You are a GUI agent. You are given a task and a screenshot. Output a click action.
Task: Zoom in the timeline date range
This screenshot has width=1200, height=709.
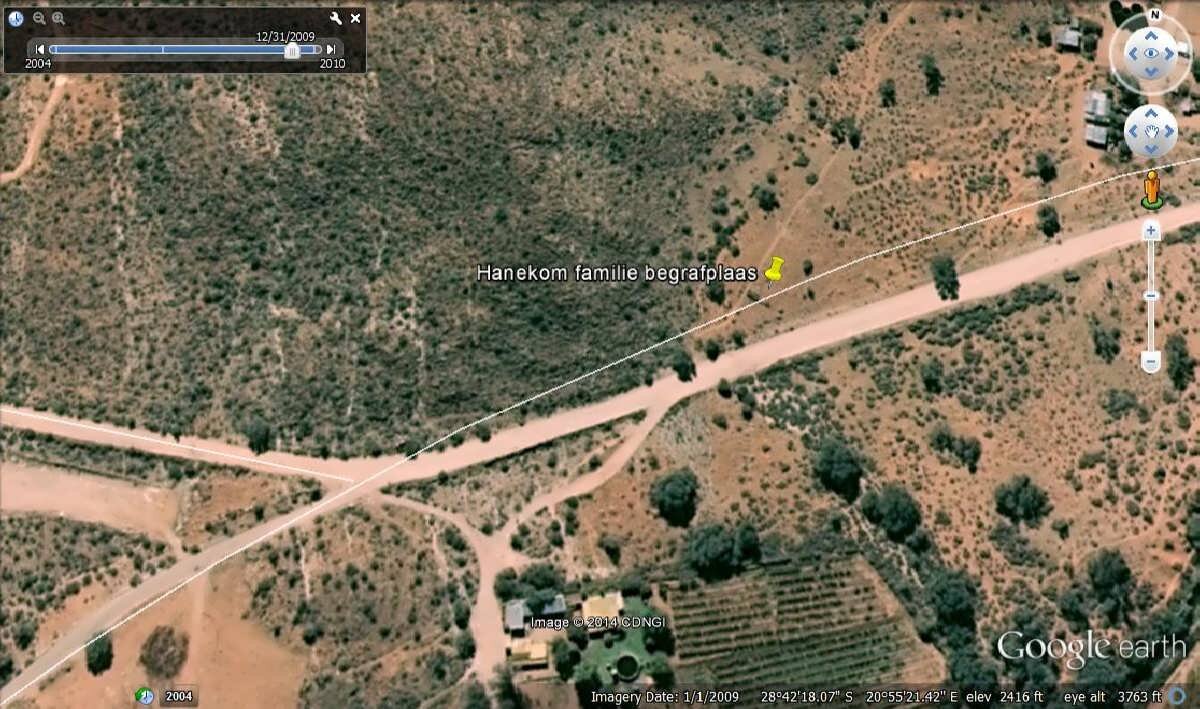point(58,18)
